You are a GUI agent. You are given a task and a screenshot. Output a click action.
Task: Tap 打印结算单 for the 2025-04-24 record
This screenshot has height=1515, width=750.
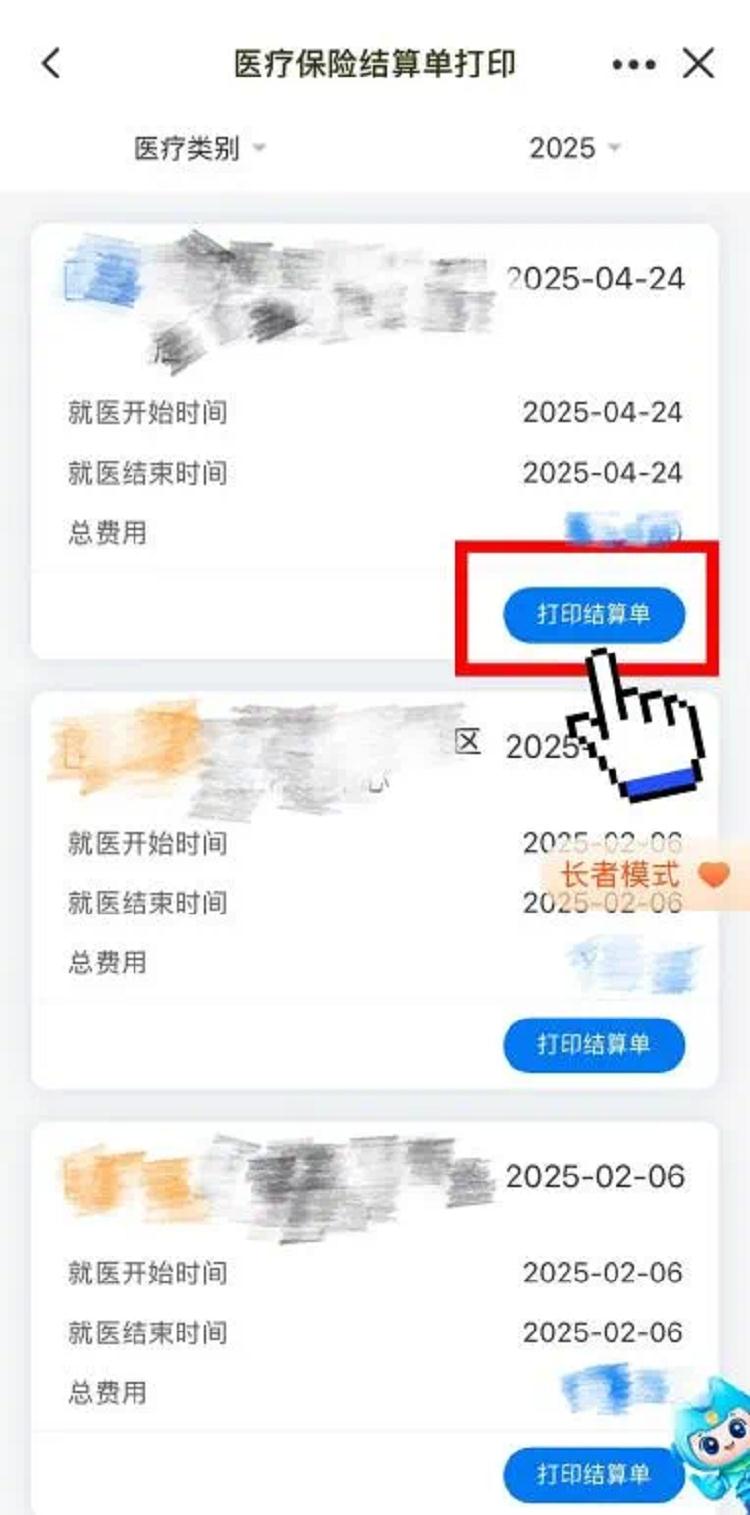(594, 614)
